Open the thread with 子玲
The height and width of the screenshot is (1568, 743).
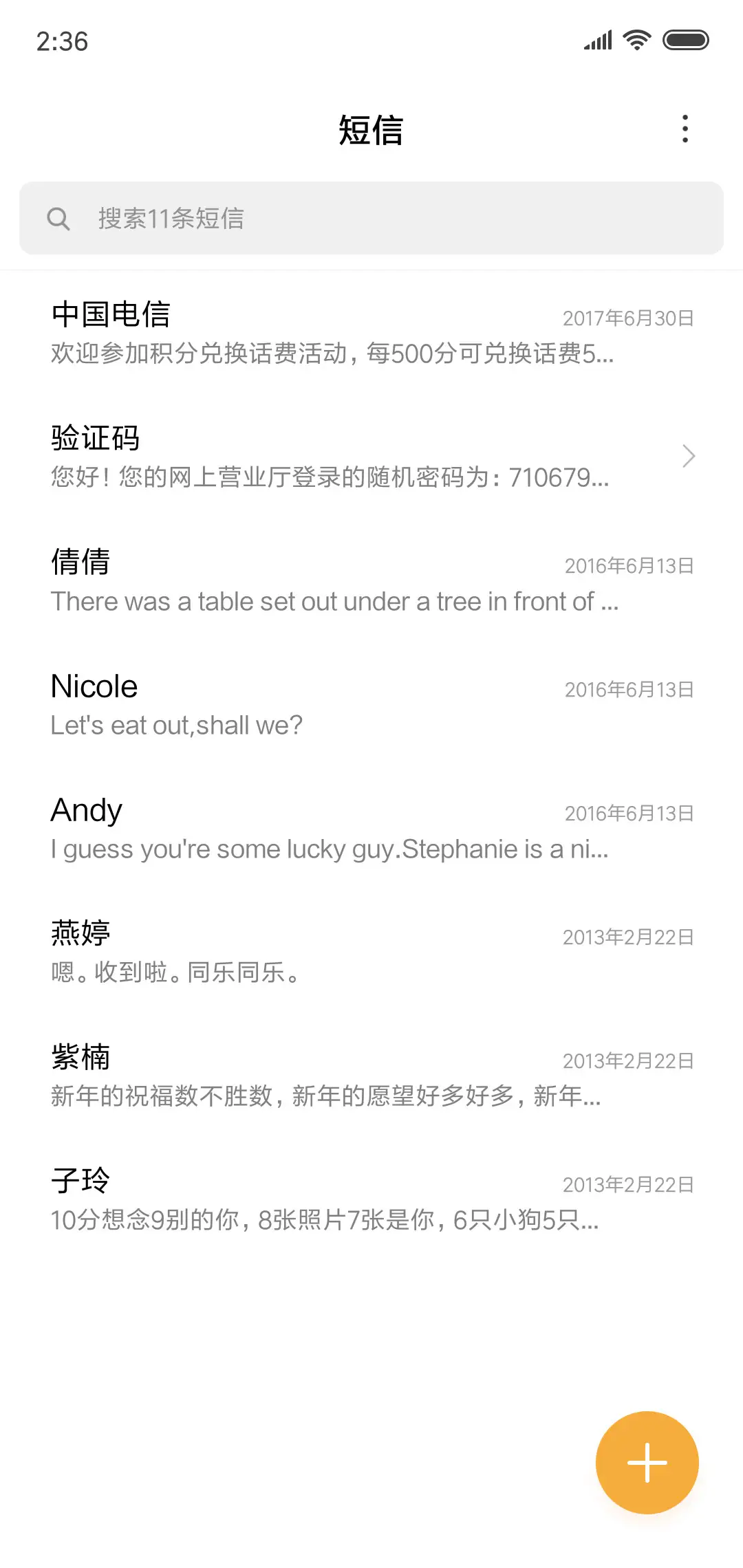tap(371, 1199)
